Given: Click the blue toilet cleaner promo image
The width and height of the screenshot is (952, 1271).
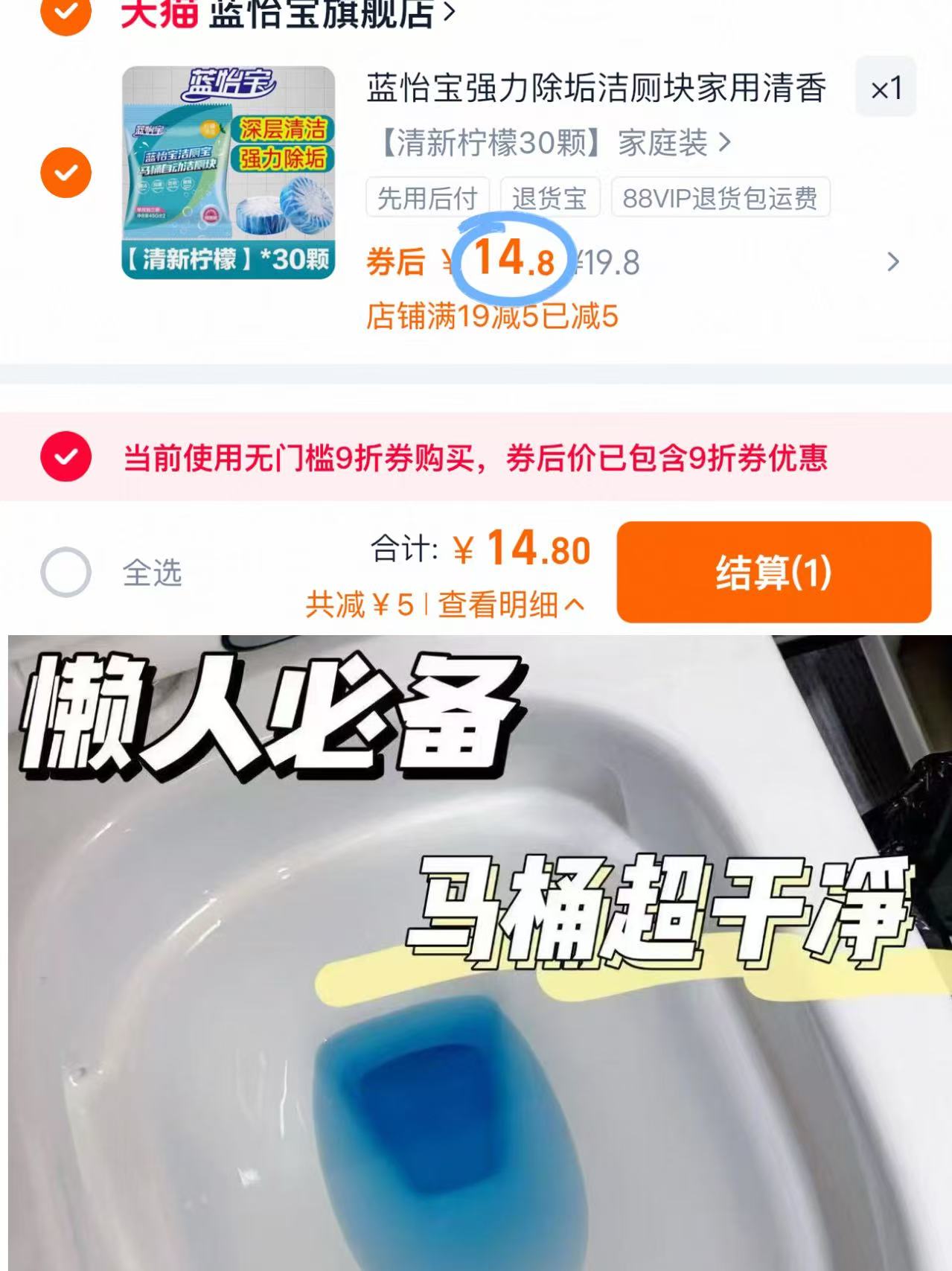Looking at the screenshot, I should [476, 953].
